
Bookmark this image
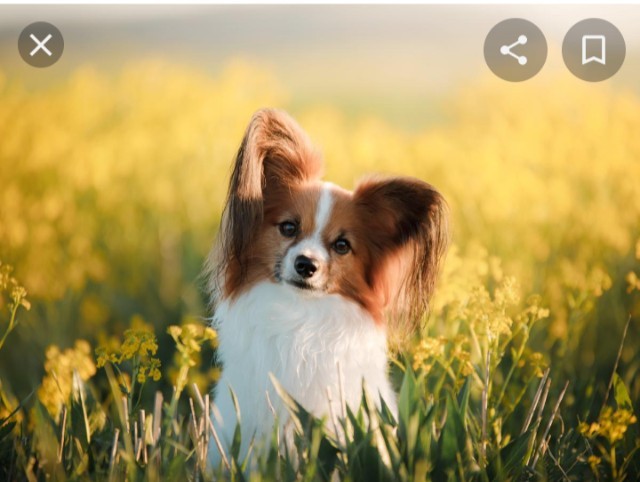click(593, 50)
